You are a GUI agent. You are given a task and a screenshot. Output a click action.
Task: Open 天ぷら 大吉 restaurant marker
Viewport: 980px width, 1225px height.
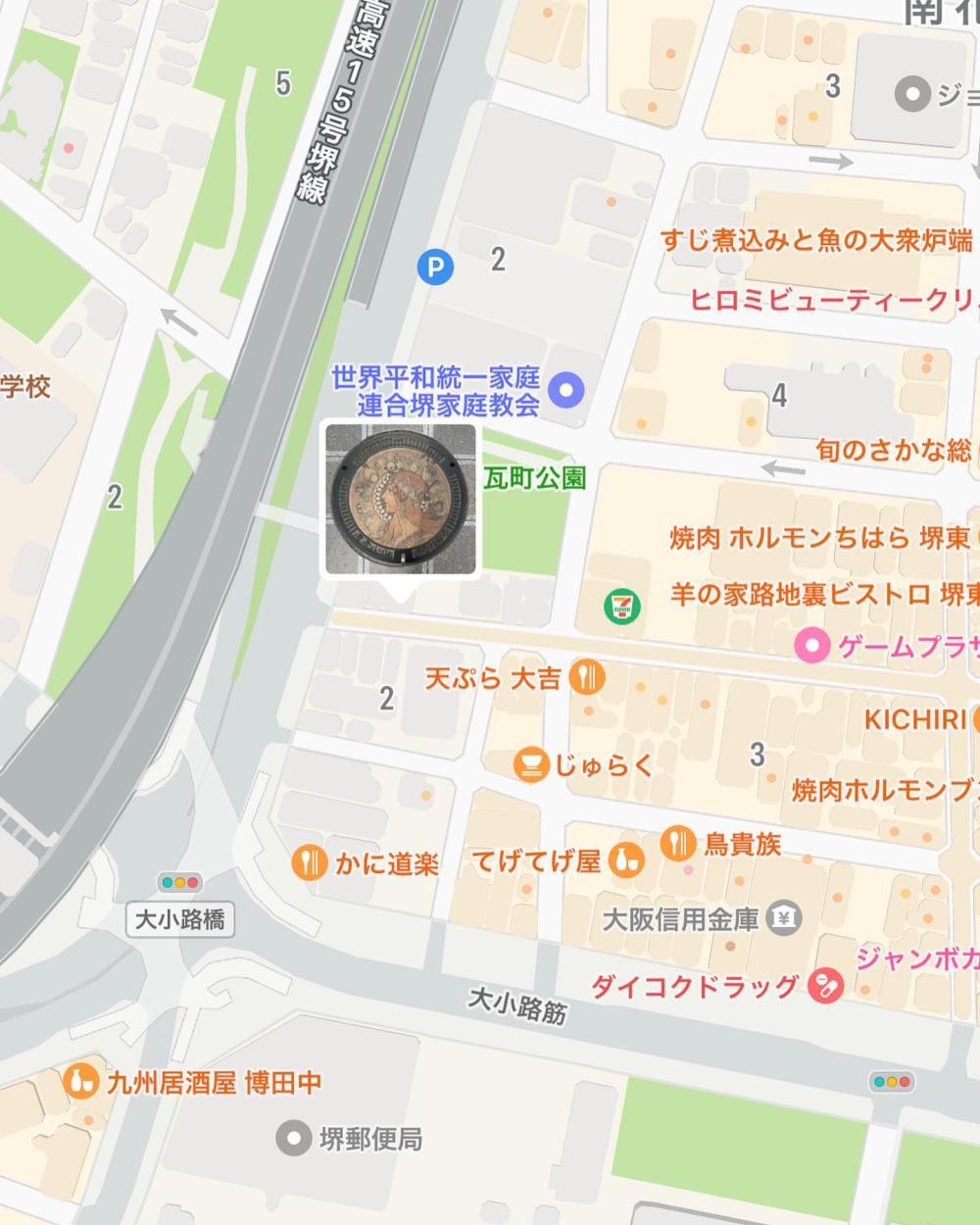[587, 677]
